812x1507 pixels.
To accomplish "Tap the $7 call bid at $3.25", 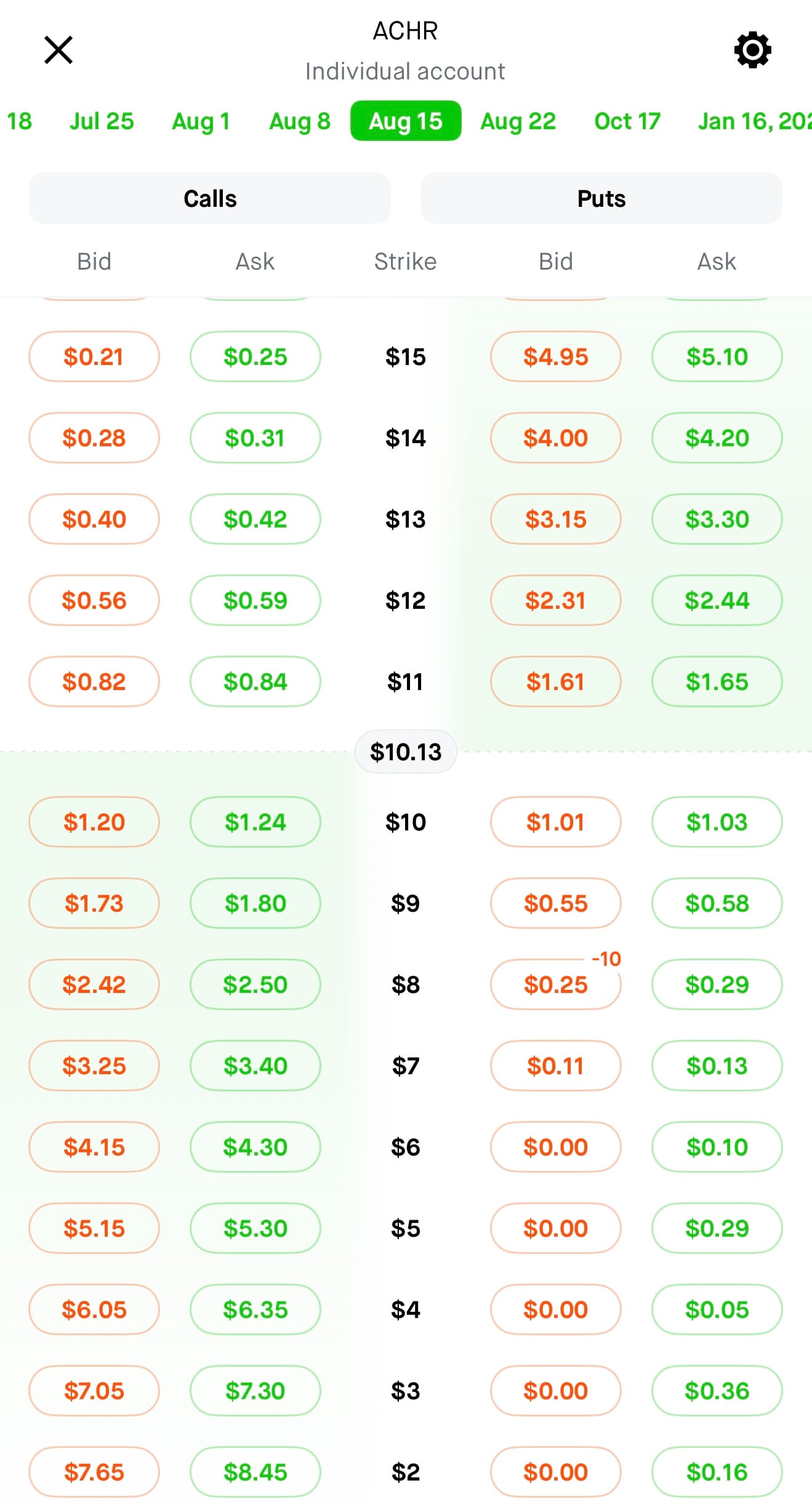I will (94, 1066).
